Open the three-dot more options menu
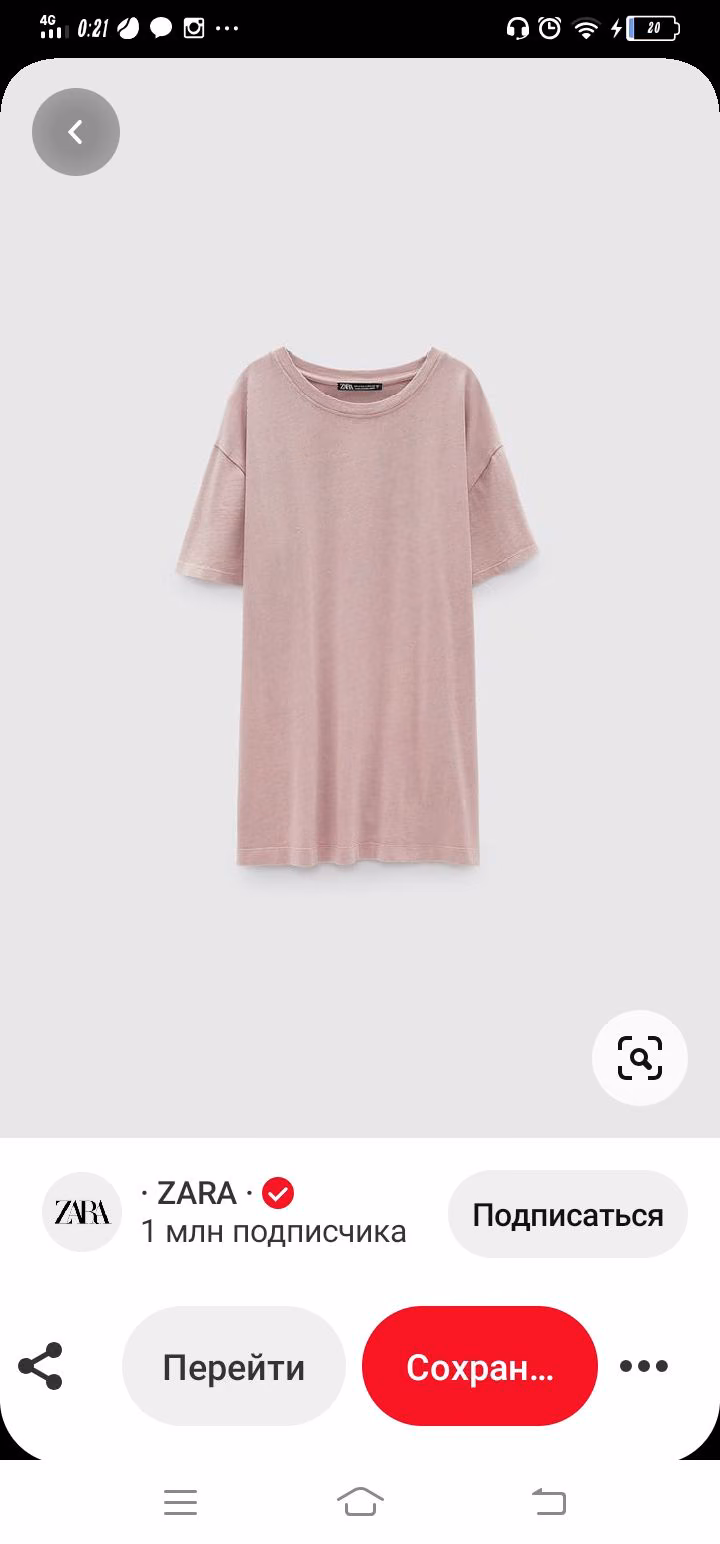The image size is (720, 1544). coord(644,1366)
